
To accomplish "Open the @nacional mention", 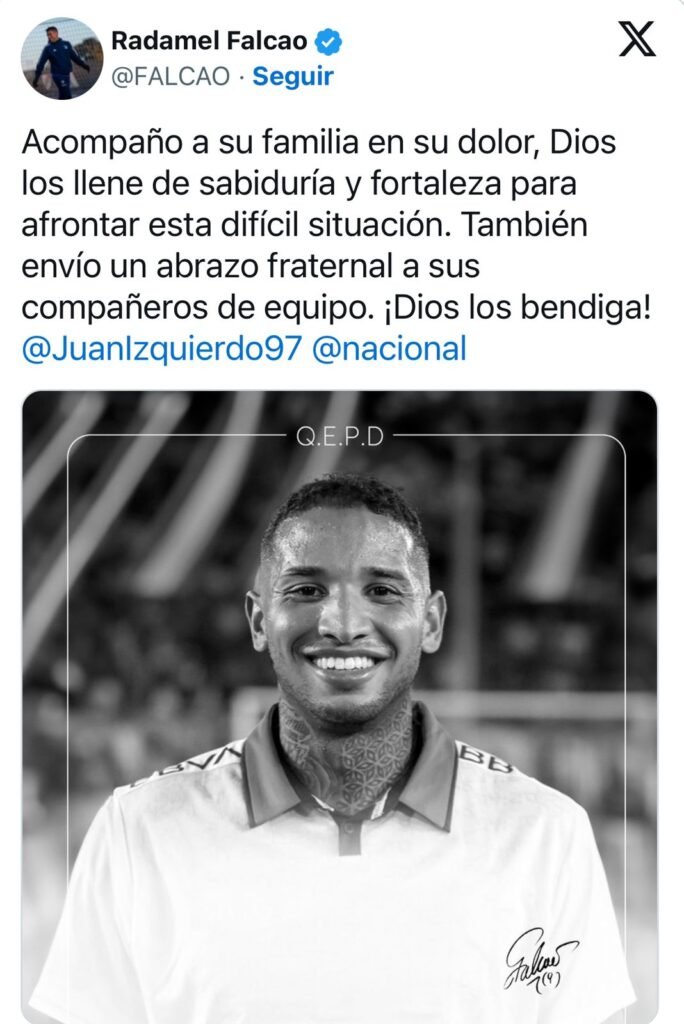I will point(389,349).
